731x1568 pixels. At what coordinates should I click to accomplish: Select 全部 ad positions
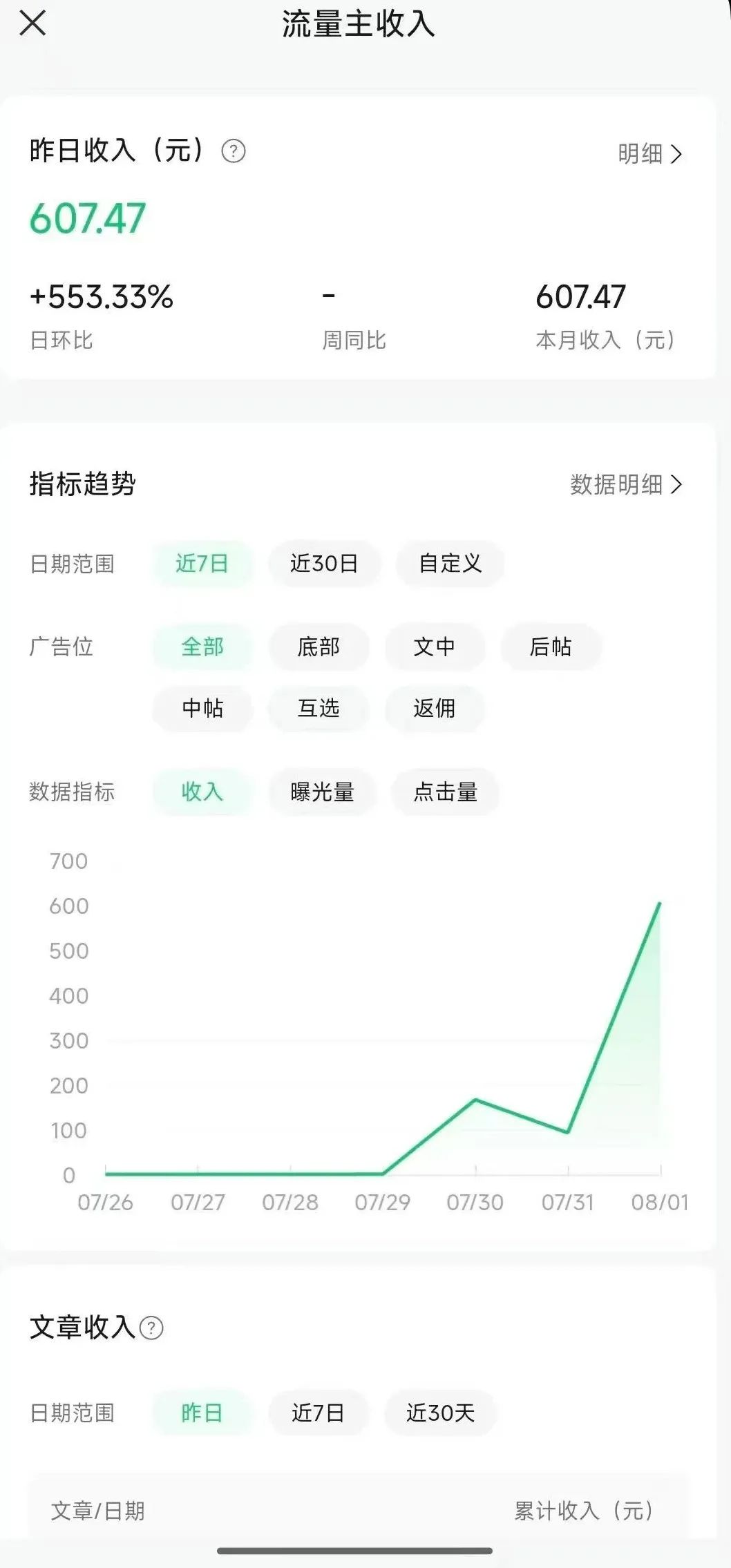pyautogui.click(x=202, y=647)
